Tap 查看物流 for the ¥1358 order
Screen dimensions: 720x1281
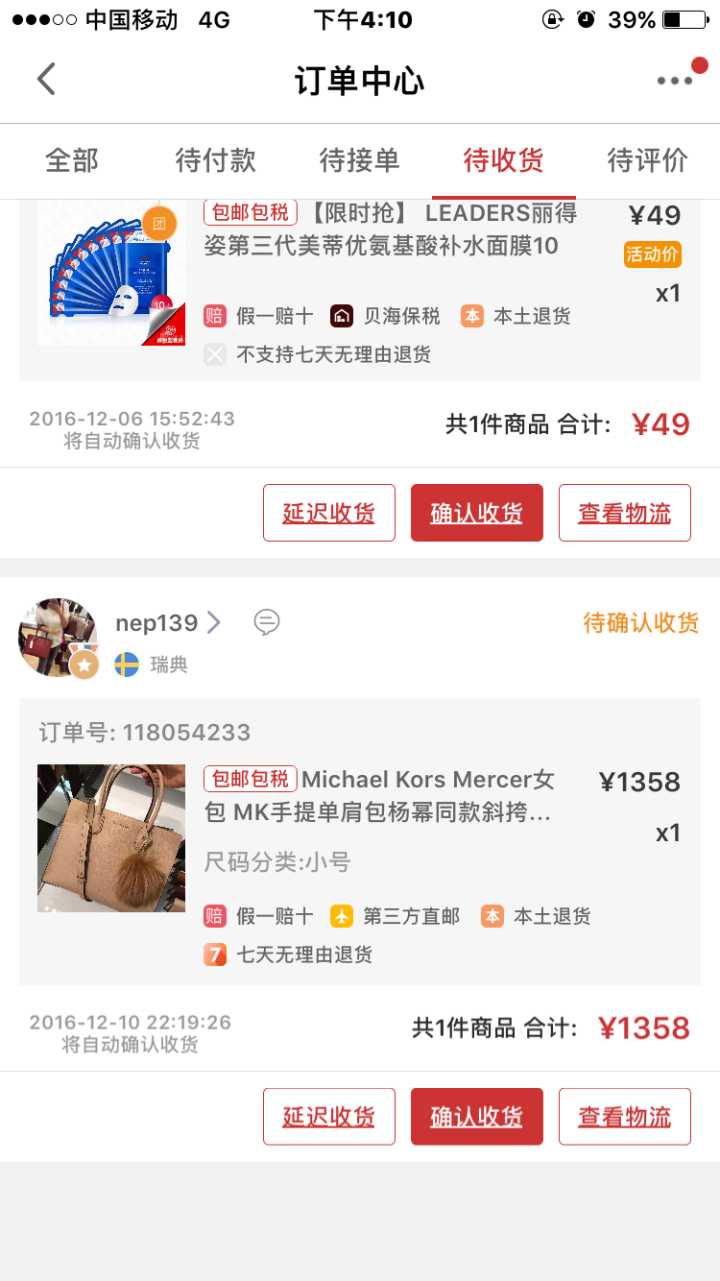[625, 1116]
